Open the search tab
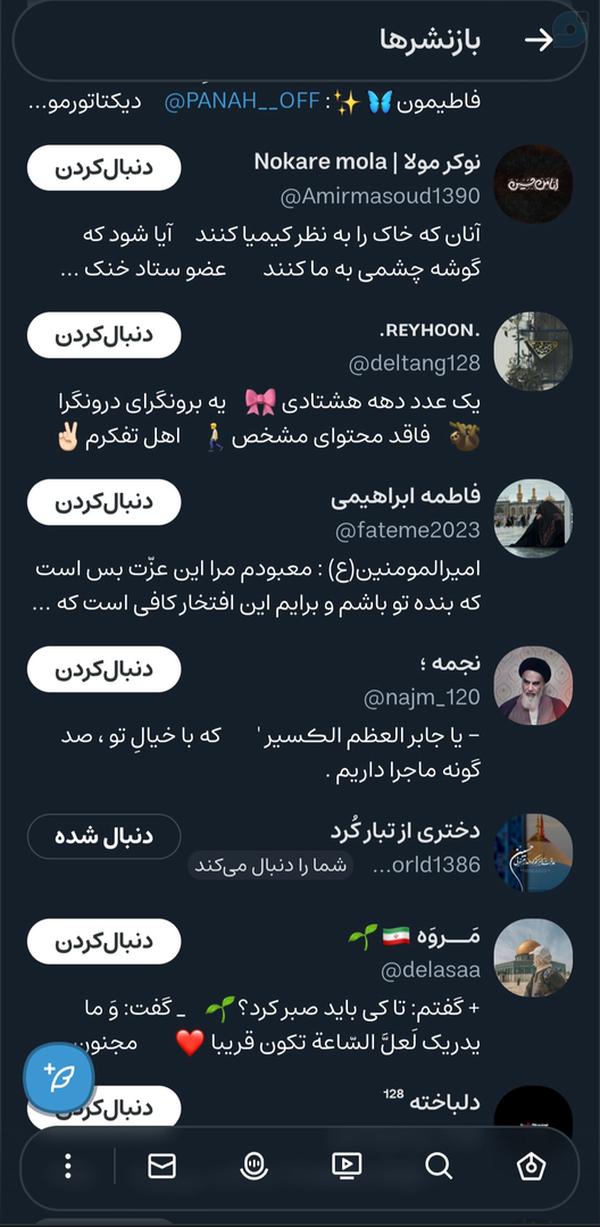600x1227 pixels. coord(438,1166)
